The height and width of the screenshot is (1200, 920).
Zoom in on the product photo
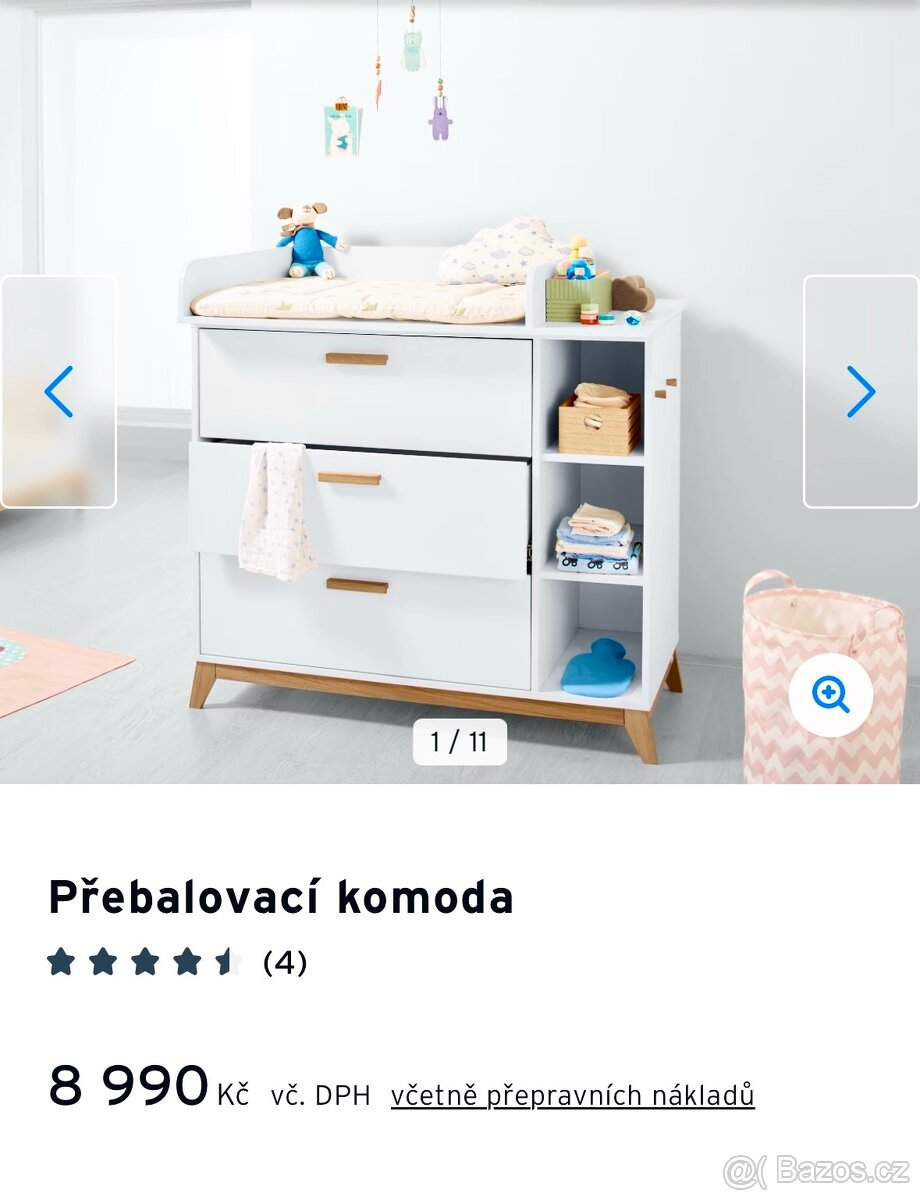[x=830, y=695]
